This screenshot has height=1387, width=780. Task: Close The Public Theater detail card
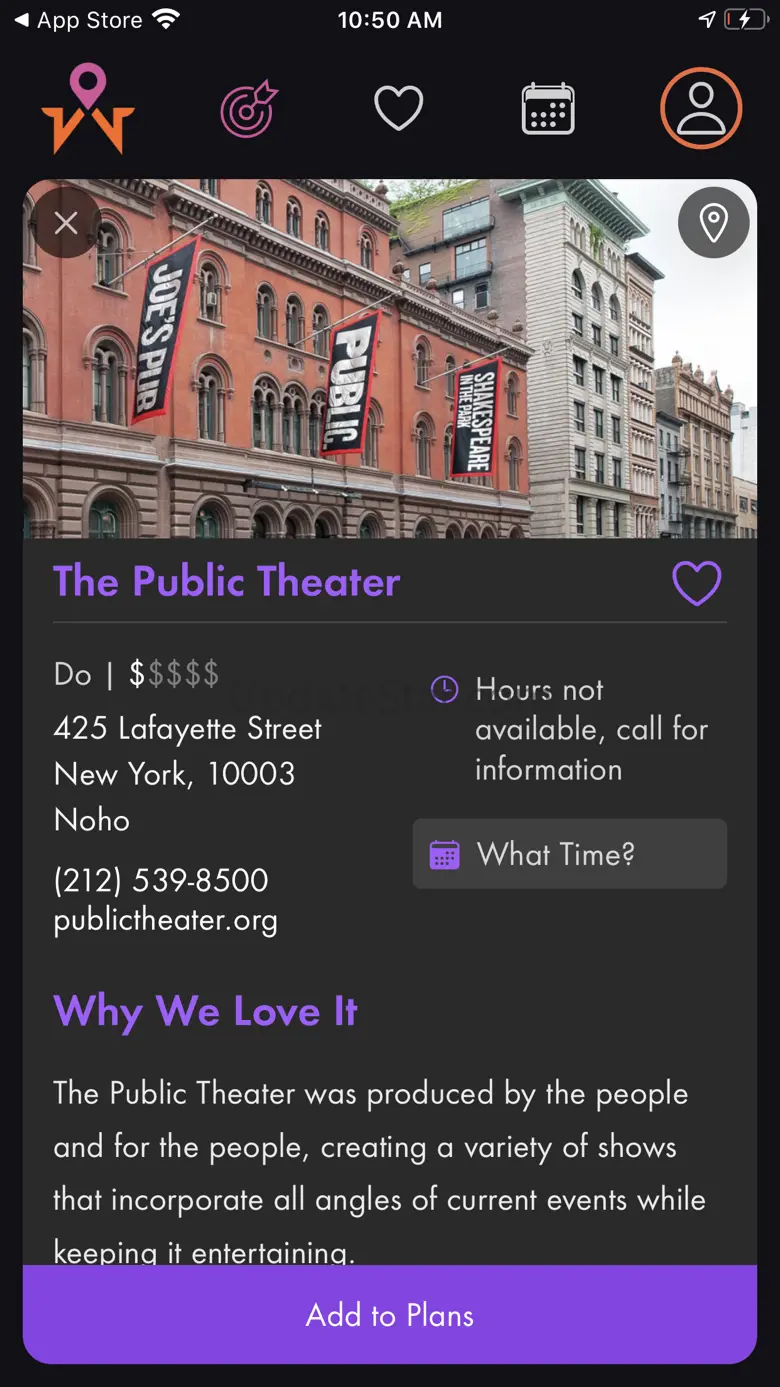click(x=66, y=222)
